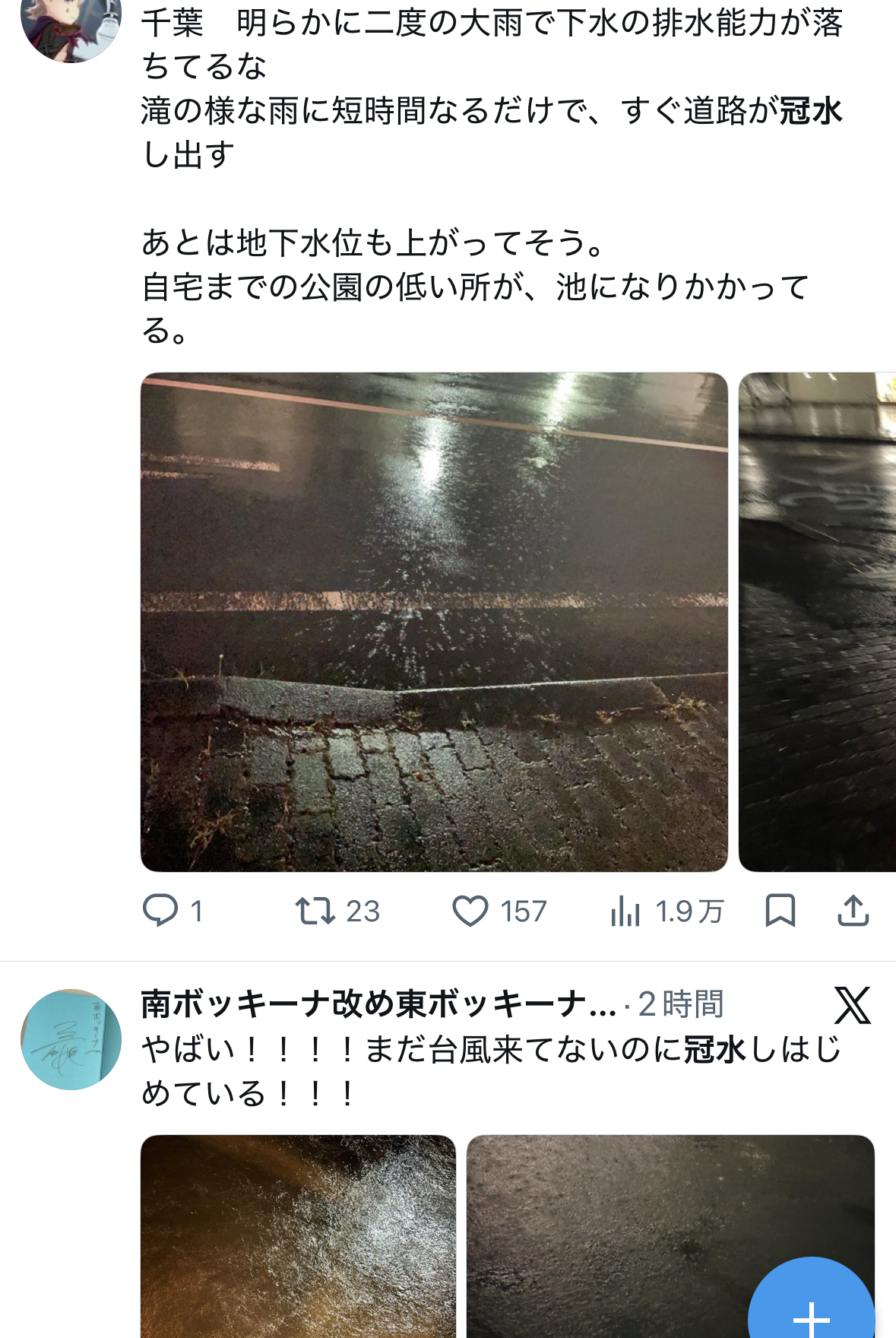Like the post with 157 likes

coord(499,910)
